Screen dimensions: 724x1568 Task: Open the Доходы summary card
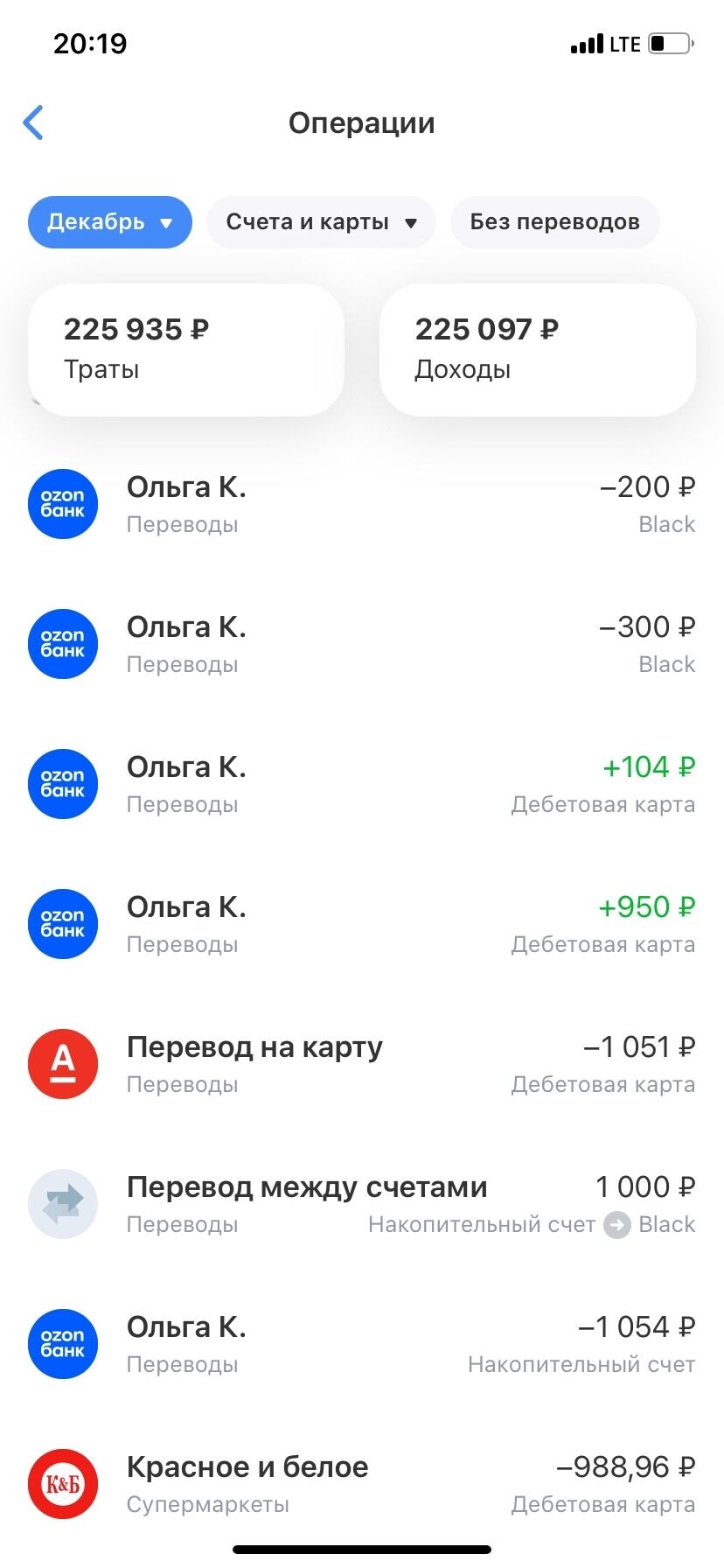tap(537, 349)
